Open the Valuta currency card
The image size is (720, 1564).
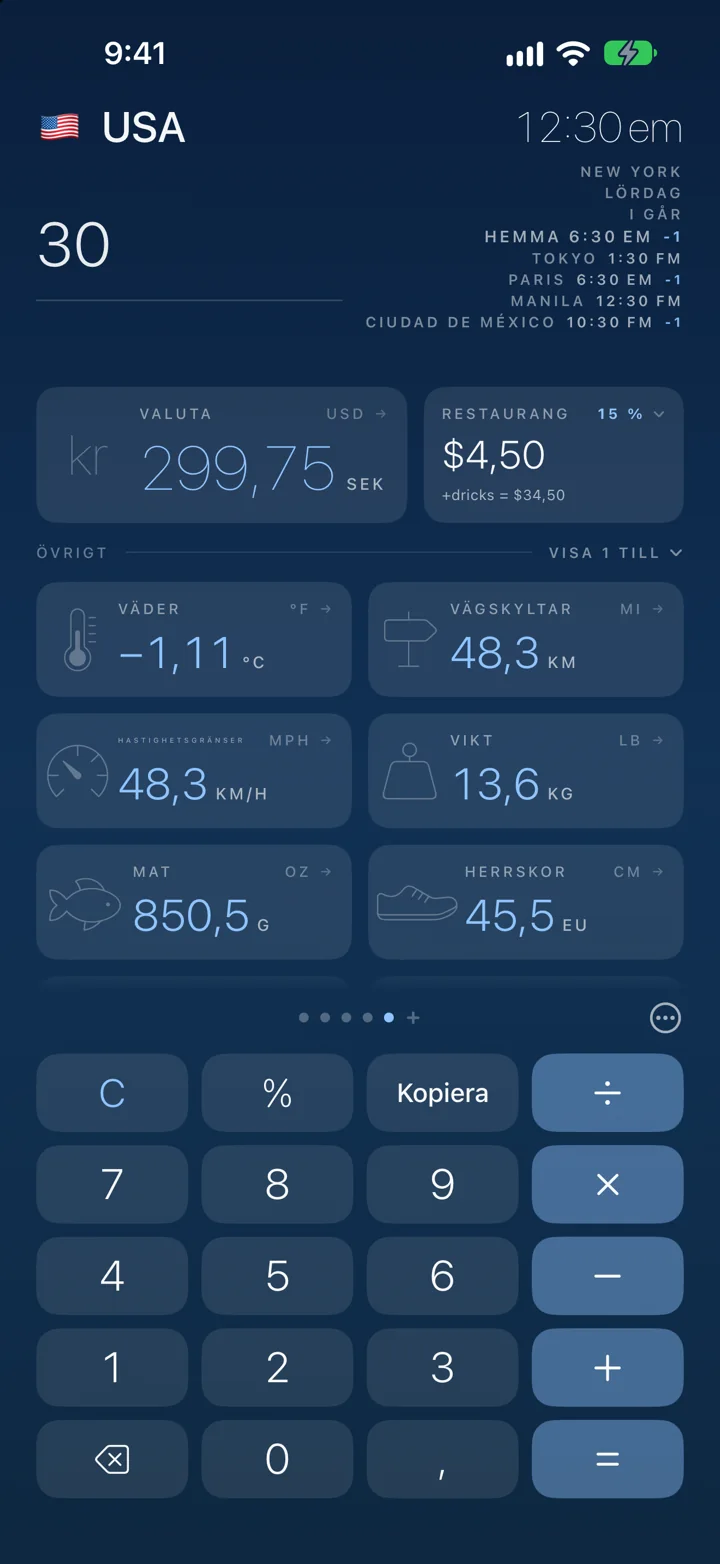pyautogui.click(x=222, y=455)
